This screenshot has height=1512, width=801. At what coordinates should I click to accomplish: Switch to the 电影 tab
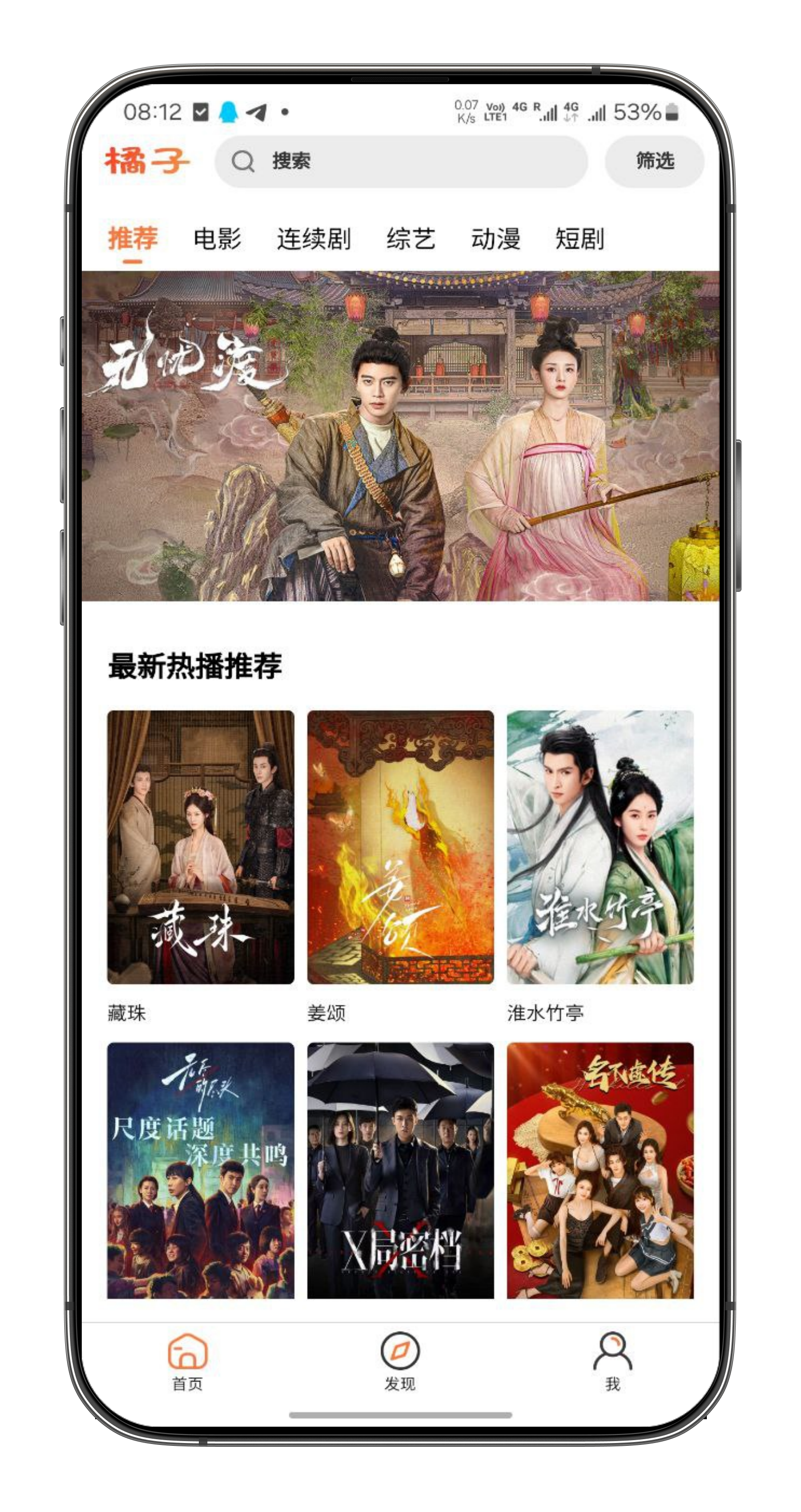pos(217,239)
